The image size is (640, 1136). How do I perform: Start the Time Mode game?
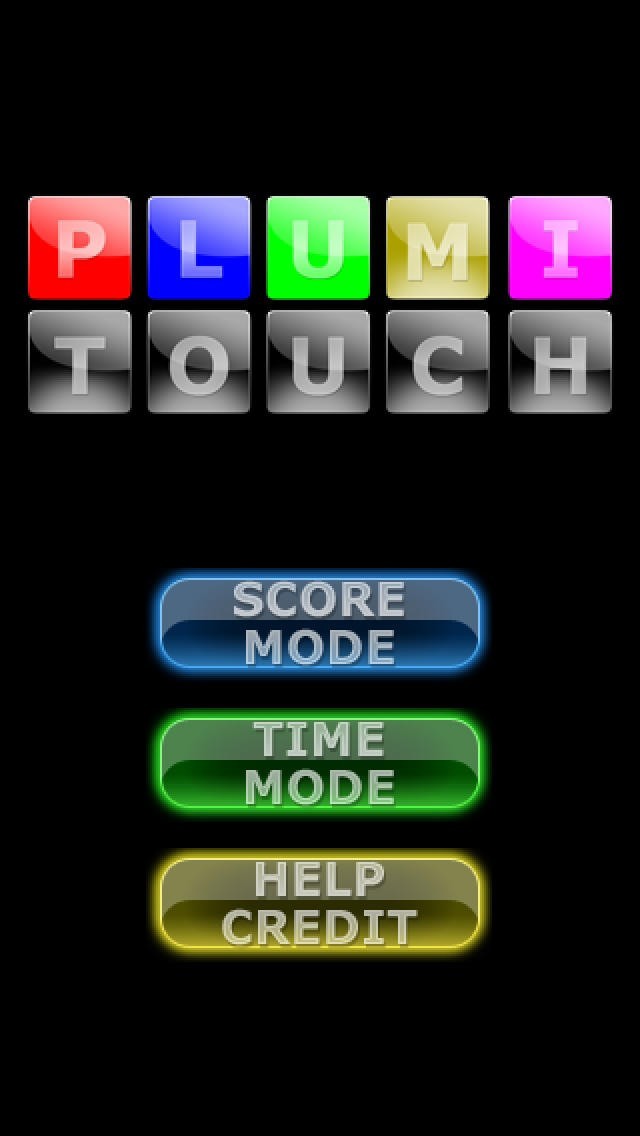click(320, 763)
